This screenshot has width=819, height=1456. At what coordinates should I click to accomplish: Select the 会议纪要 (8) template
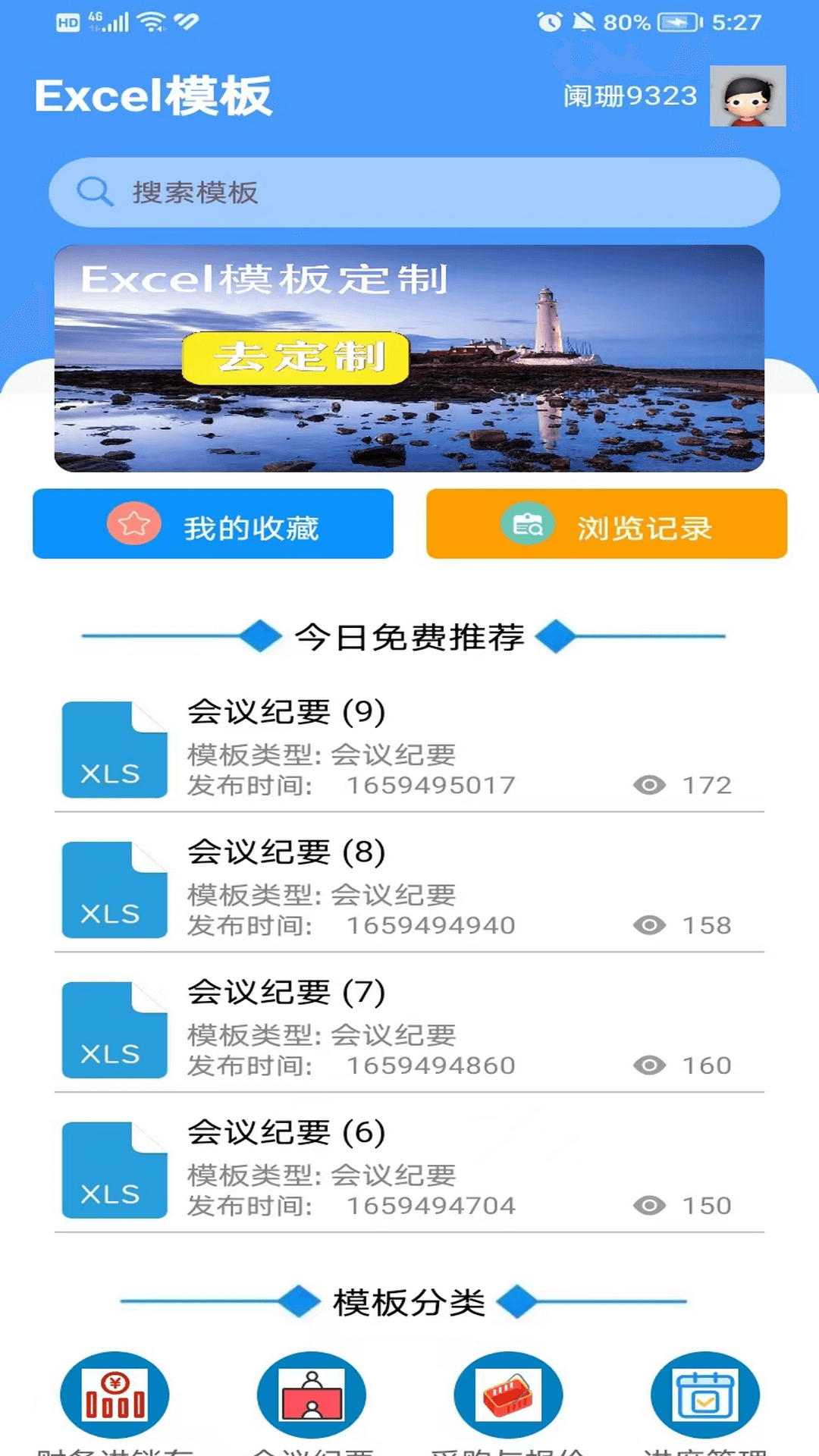pyautogui.click(x=409, y=888)
